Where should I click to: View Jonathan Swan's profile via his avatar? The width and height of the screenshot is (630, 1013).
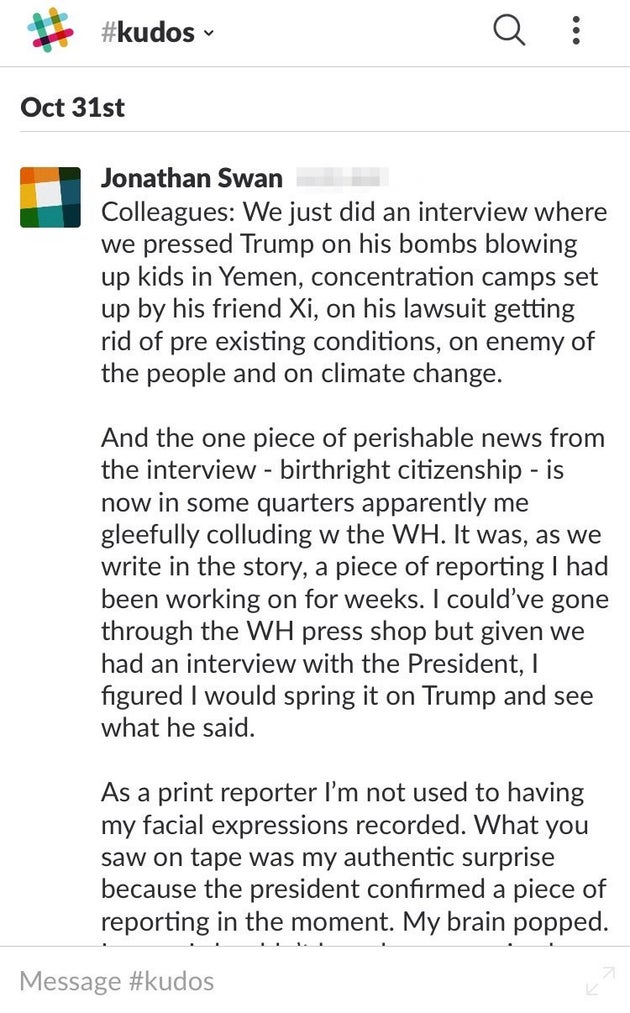click(50, 197)
